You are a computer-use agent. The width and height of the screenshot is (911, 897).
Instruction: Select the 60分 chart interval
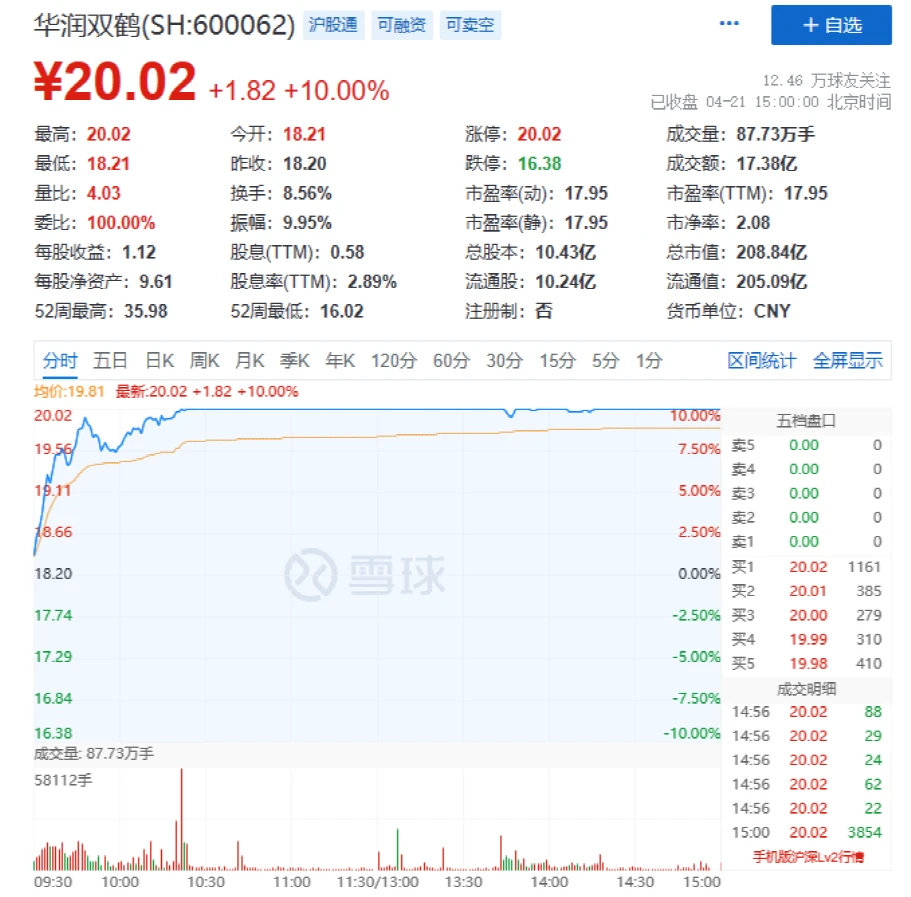tap(450, 361)
